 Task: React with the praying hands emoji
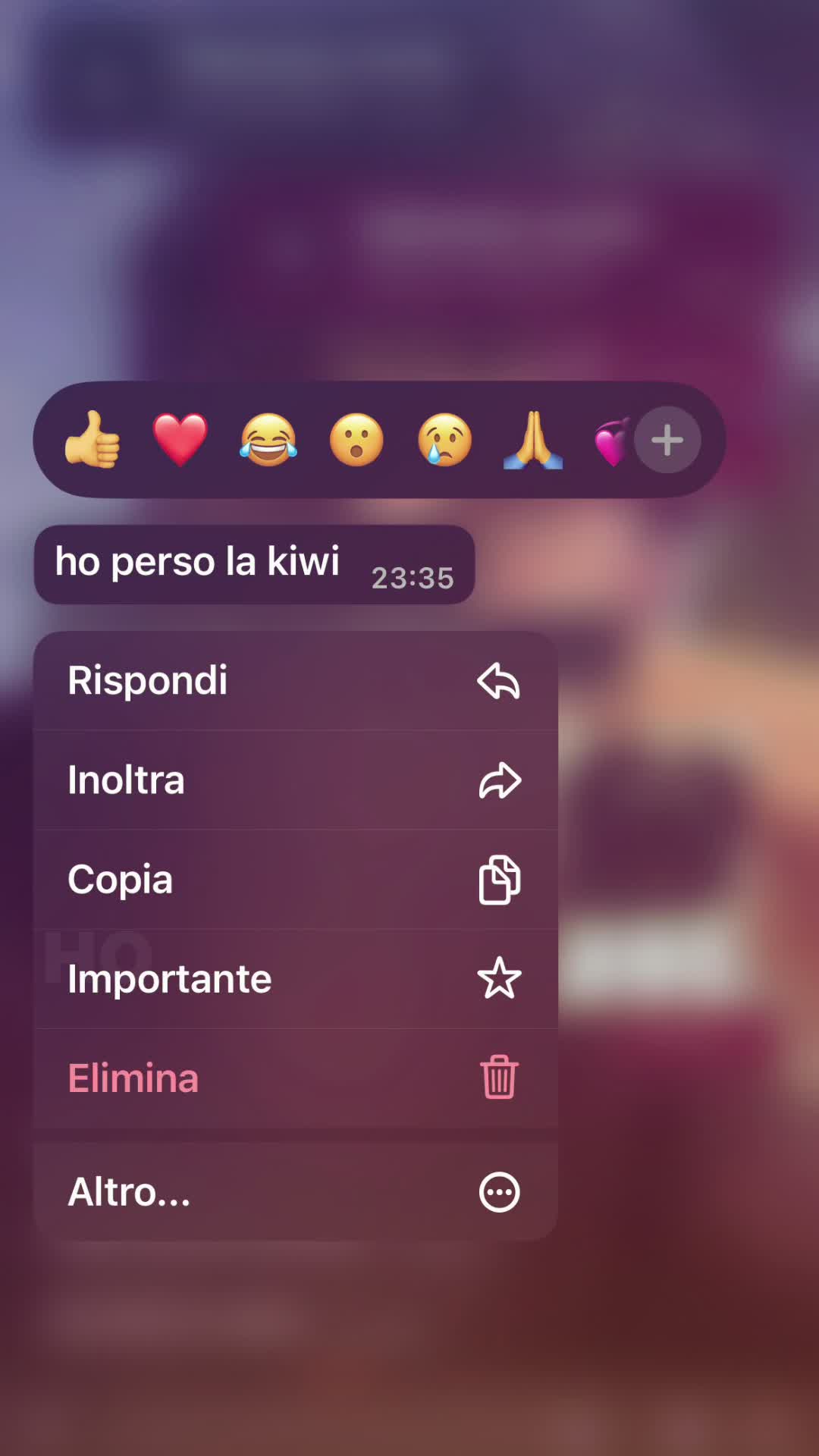[x=533, y=440]
